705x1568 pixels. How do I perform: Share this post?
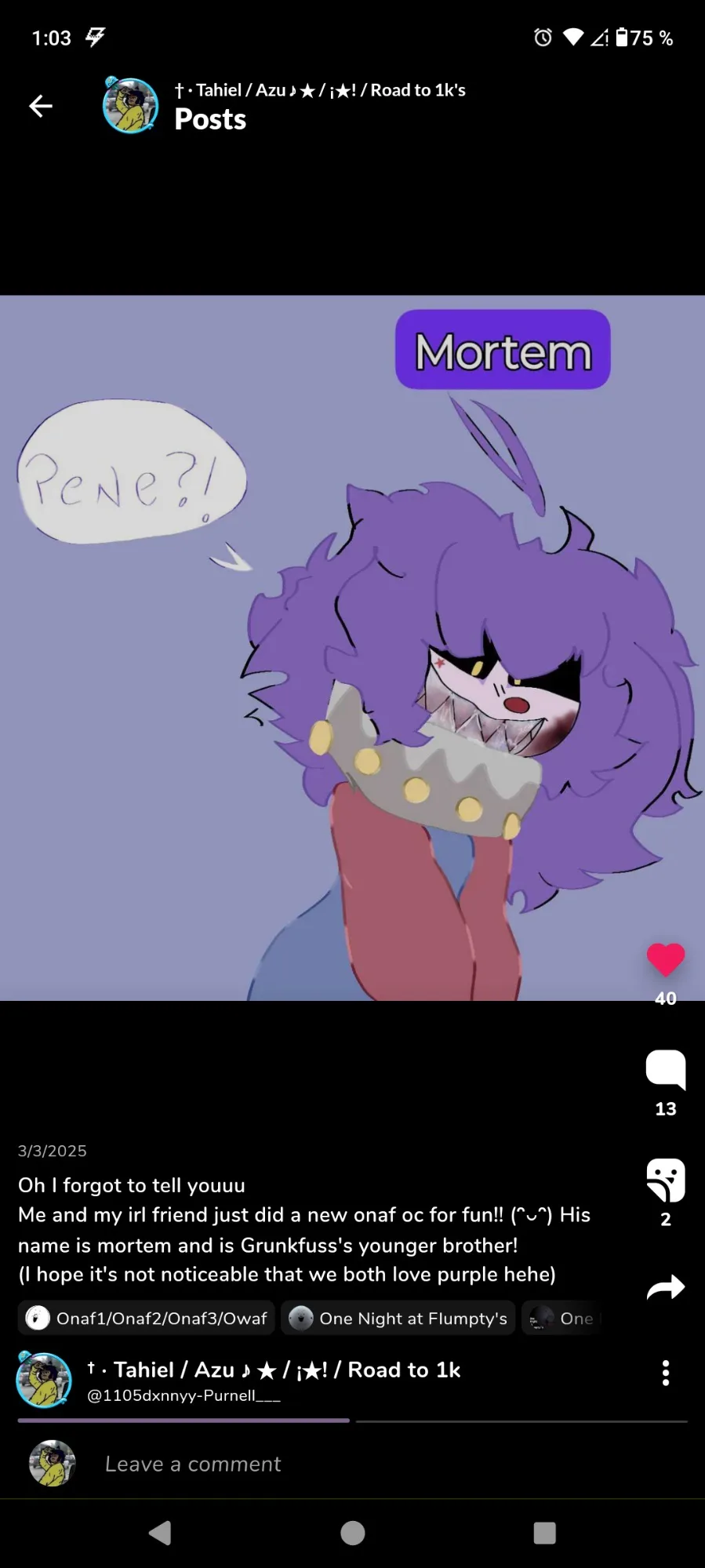(x=665, y=1287)
